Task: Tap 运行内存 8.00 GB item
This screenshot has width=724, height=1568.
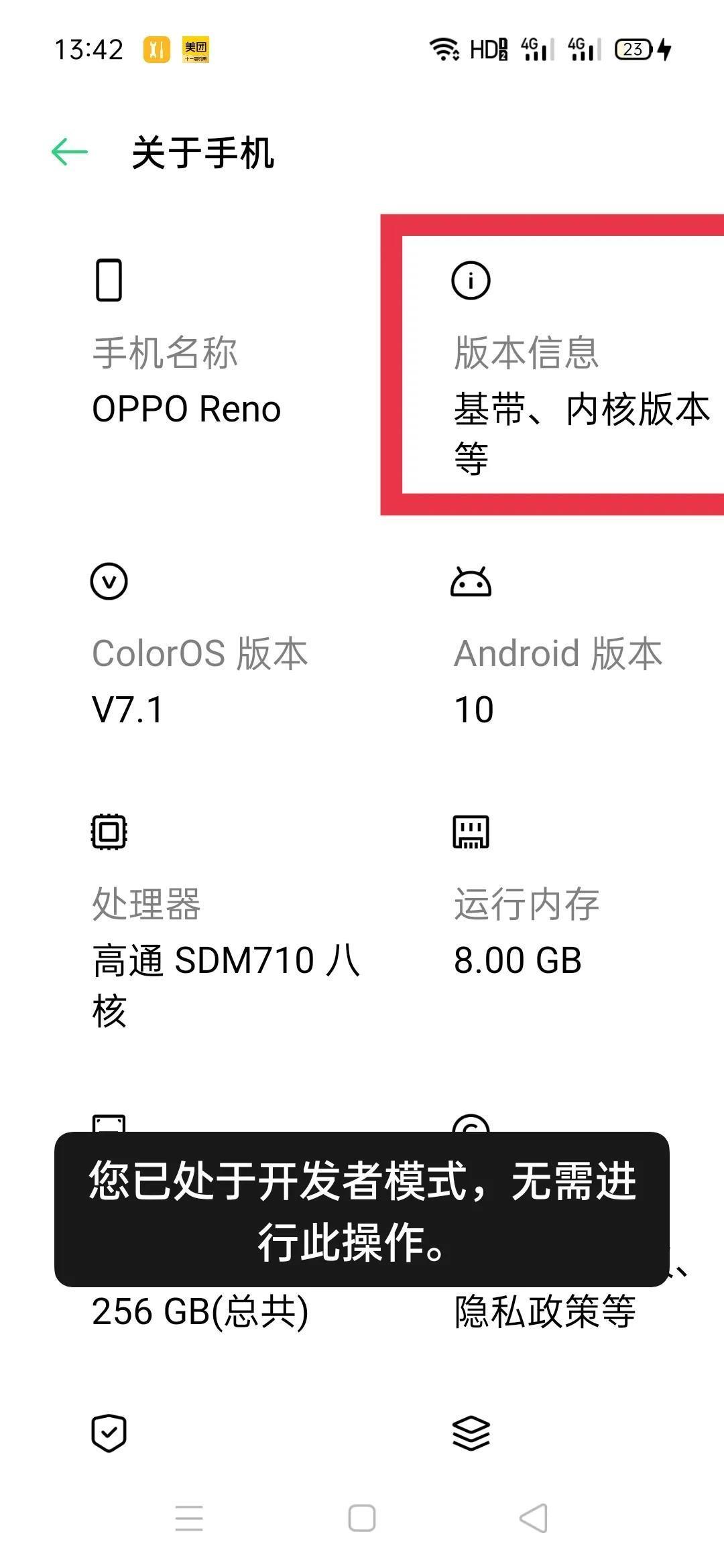Action: 526,931
